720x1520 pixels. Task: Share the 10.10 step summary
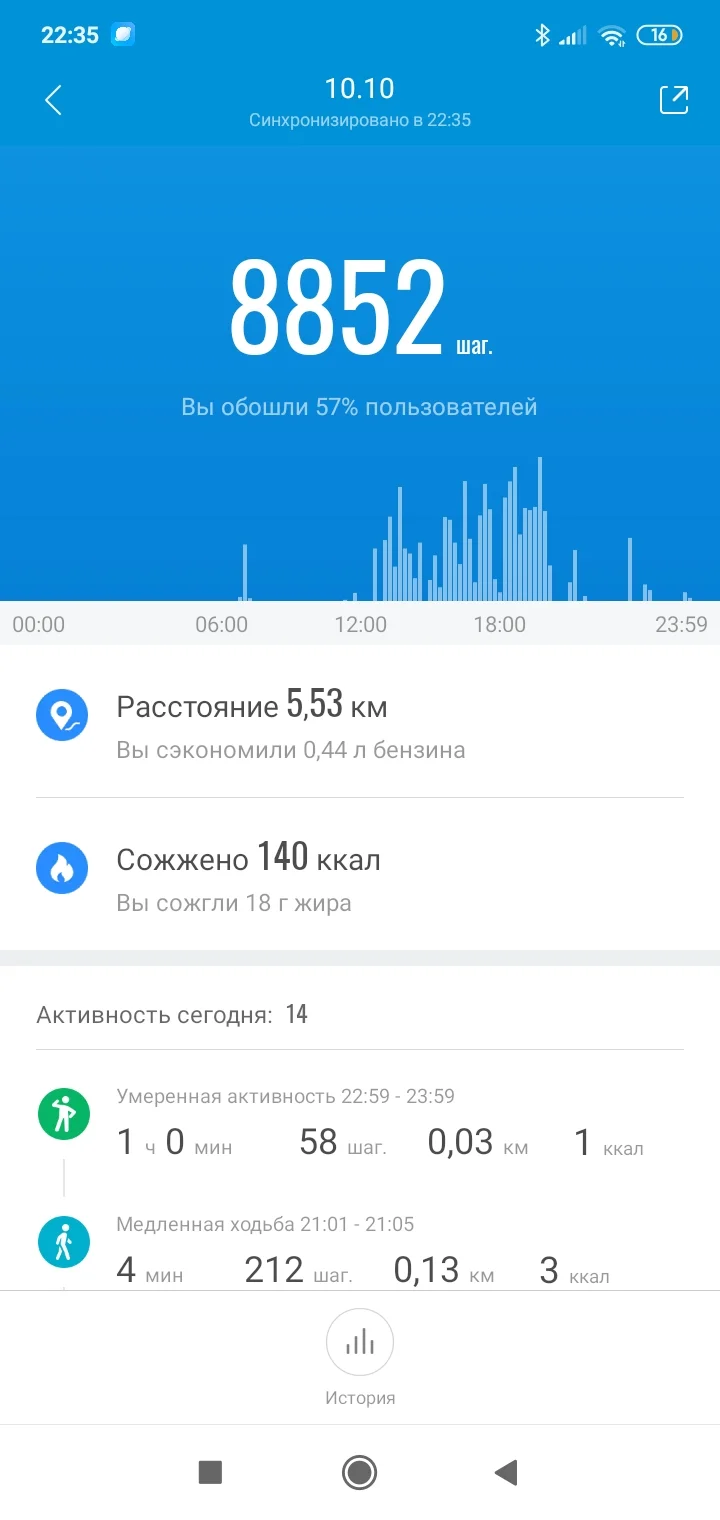(673, 100)
